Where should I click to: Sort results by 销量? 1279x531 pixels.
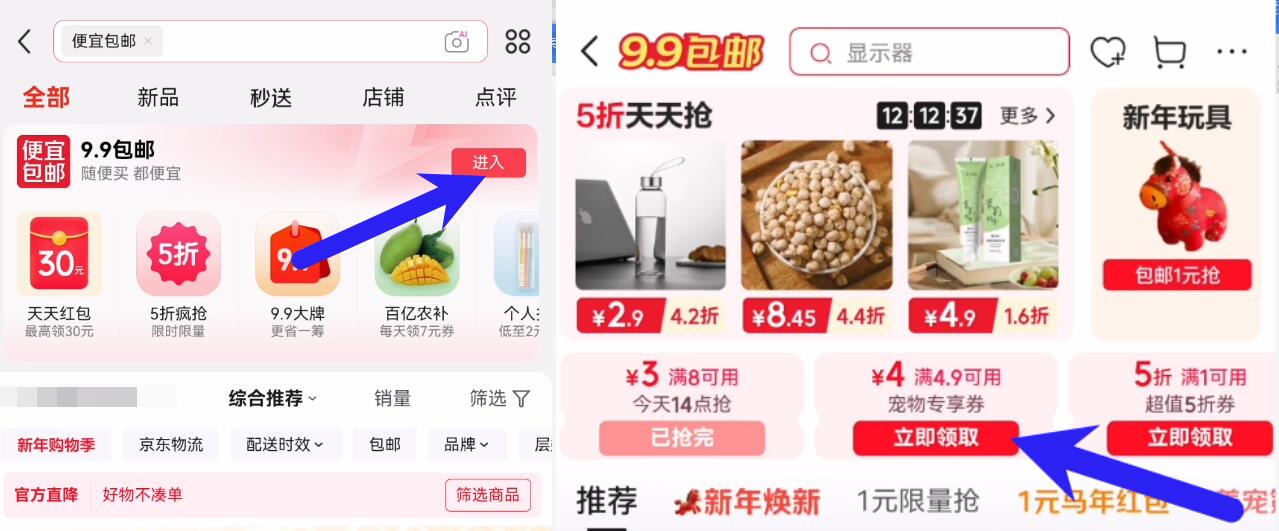(393, 398)
